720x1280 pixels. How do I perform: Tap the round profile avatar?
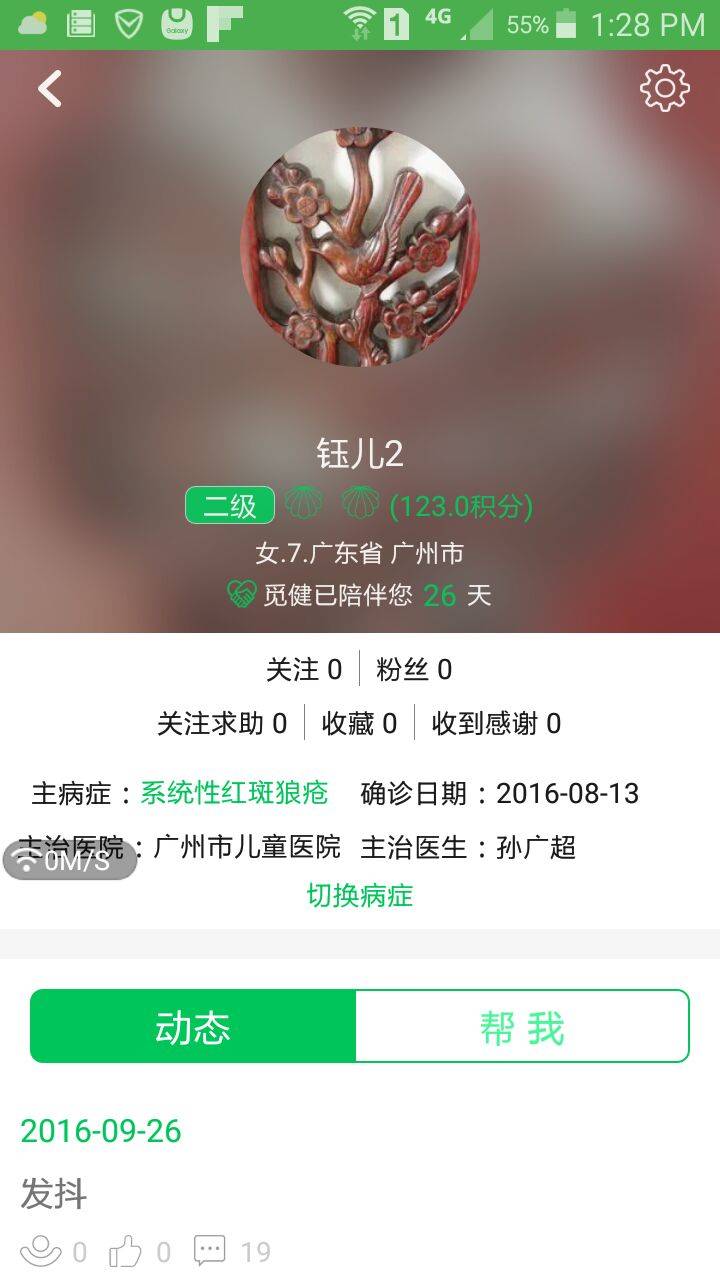click(x=360, y=246)
